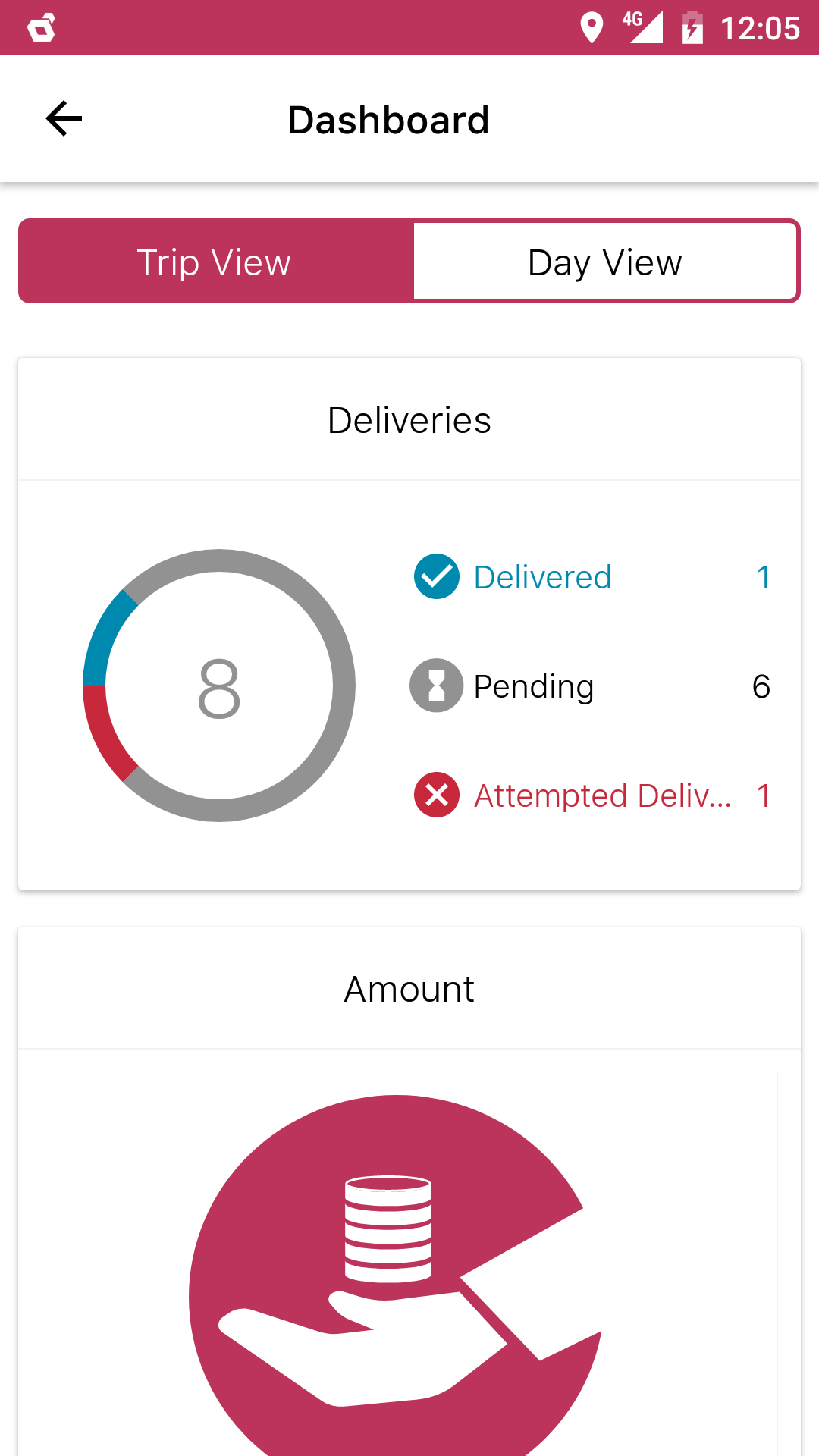The height and width of the screenshot is (1456, 819).
Task: Switch to the Day View tab
Action: click(x=605, y=262)
